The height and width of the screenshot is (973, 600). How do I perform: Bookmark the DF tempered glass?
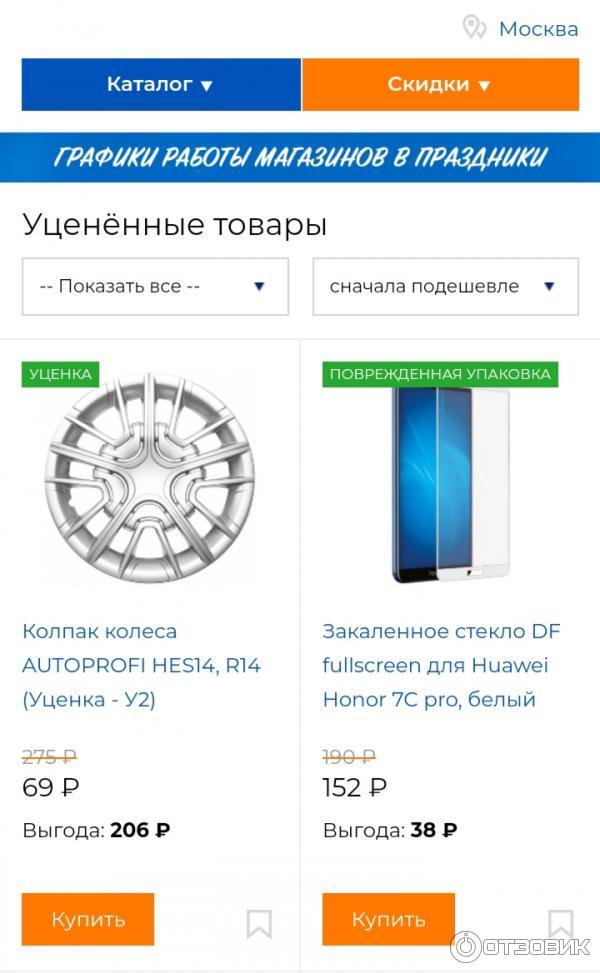click(560, 923)
